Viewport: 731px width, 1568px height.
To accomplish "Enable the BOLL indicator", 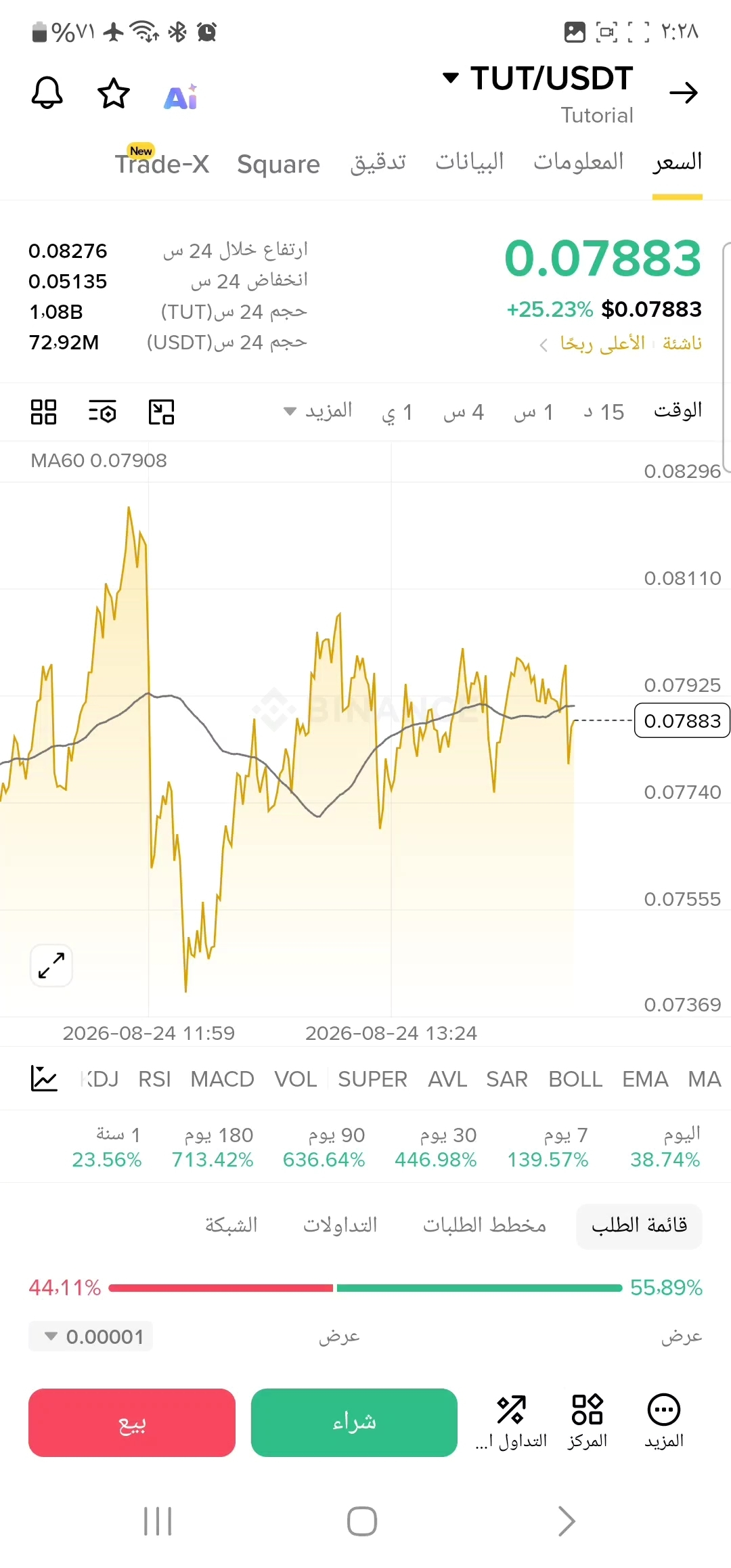I will (575, 1079).
